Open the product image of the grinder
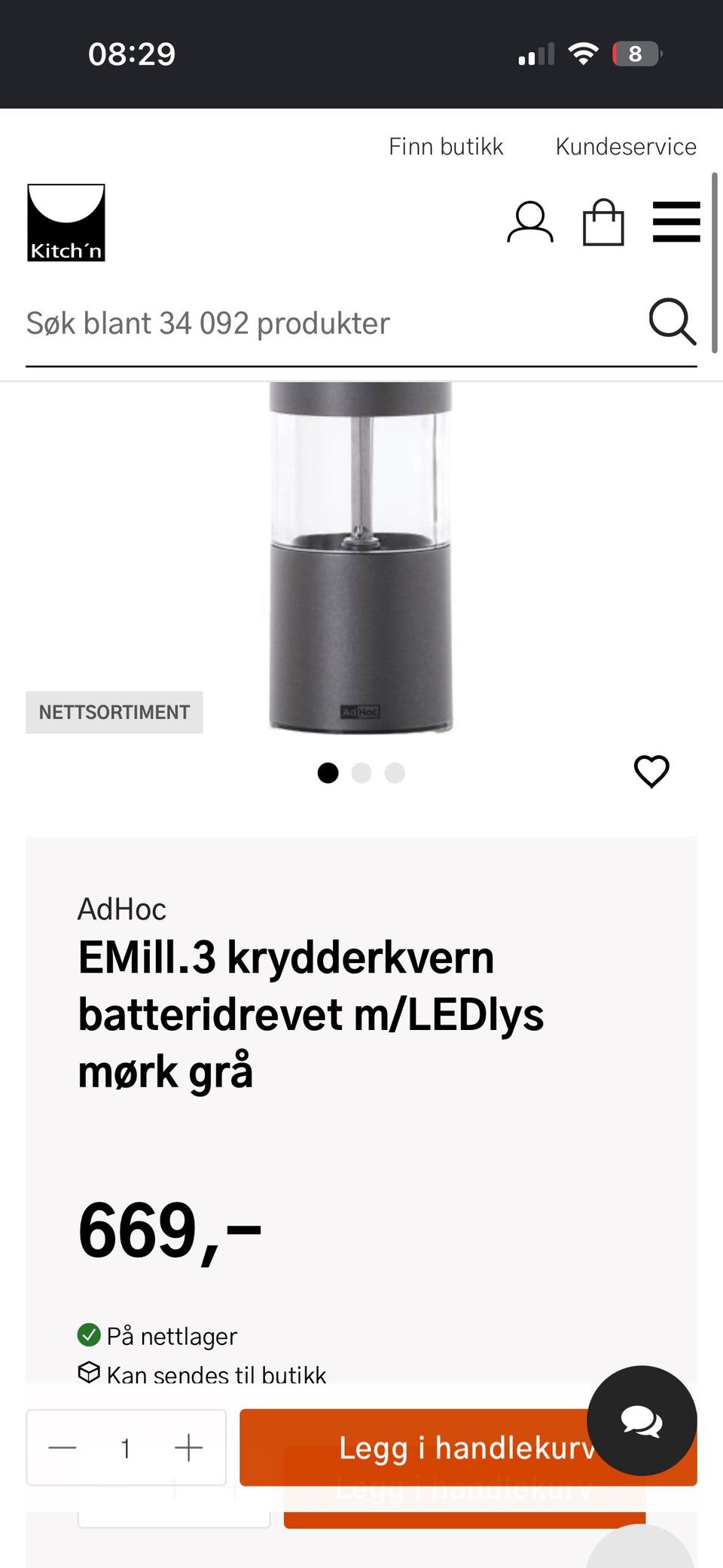723x1568 pixels. [x=361, y=558]
